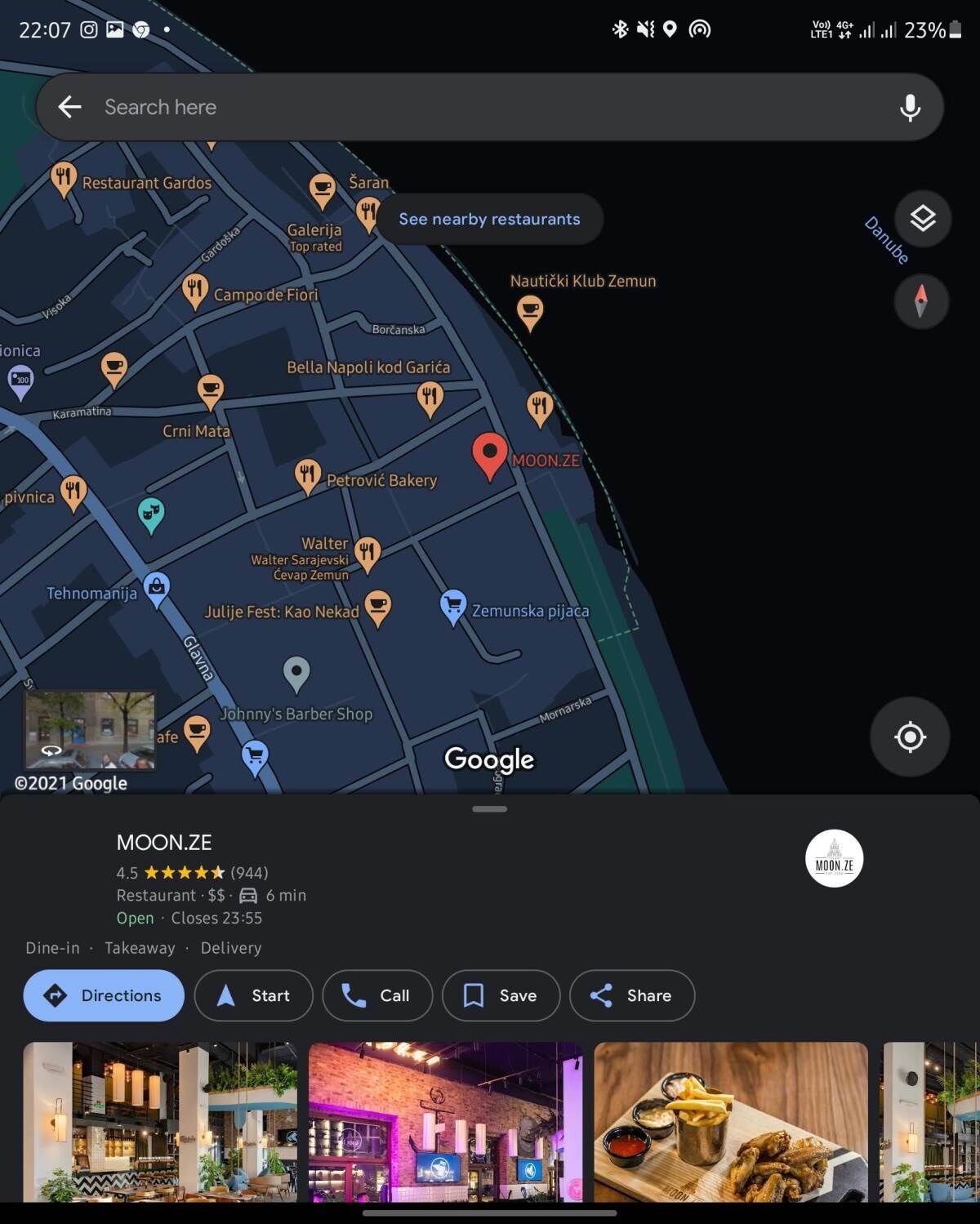Call MOON.ZE restaurant
Screen dimensions: 980x1224
[x=376, y=995]
